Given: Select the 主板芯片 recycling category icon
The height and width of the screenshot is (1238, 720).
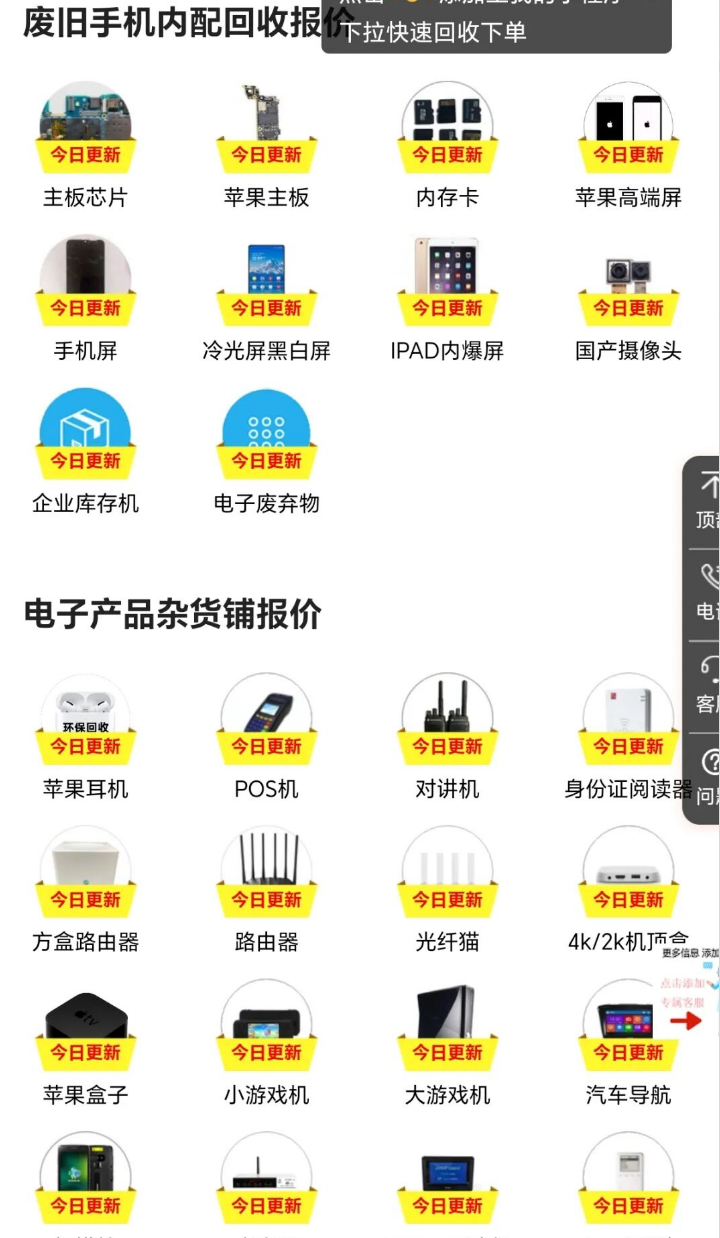Looking at the screenshot, I should (x=85, y=120).
